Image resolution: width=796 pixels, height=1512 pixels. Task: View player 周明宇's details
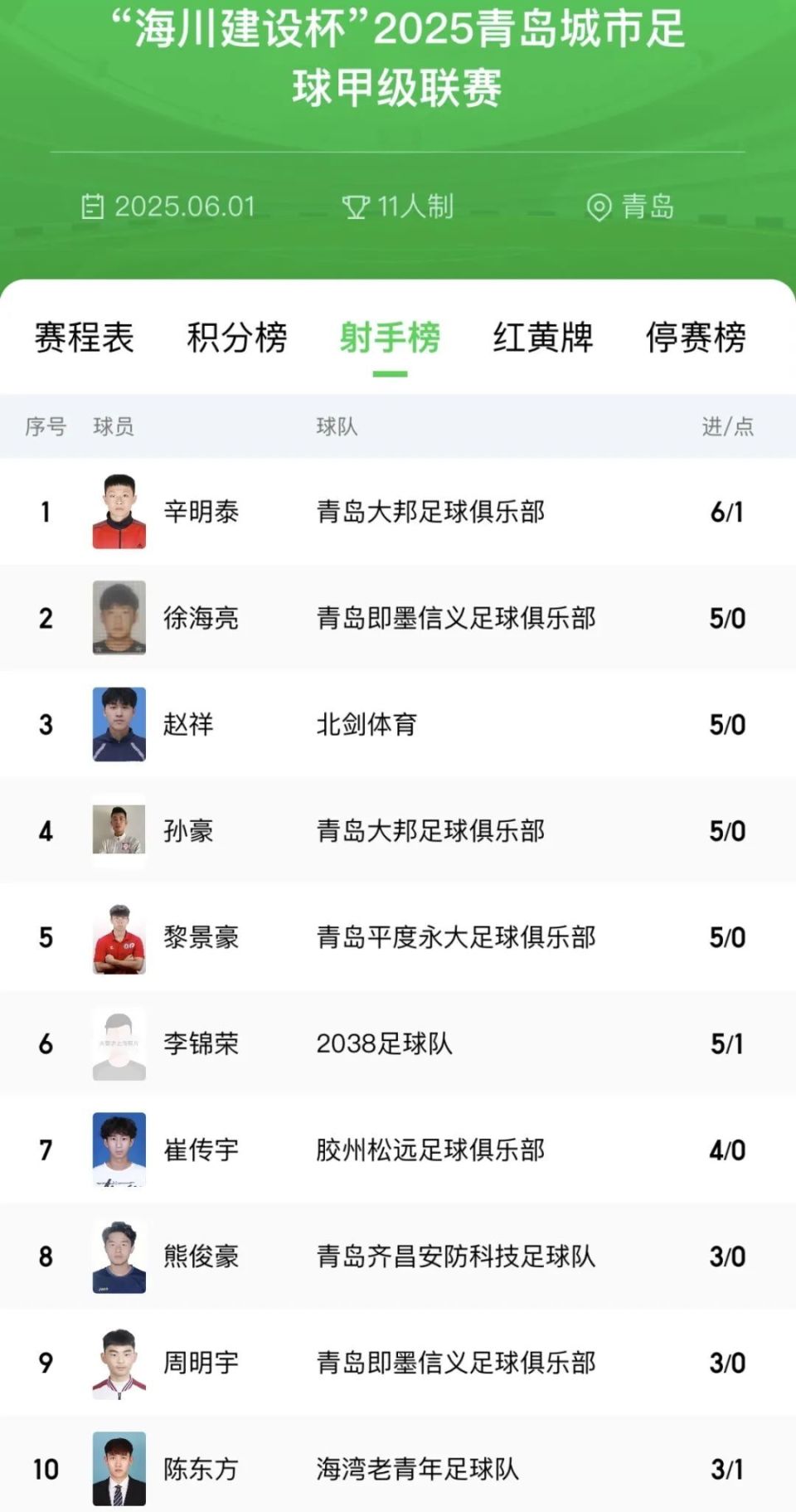tap(398, 1362)
